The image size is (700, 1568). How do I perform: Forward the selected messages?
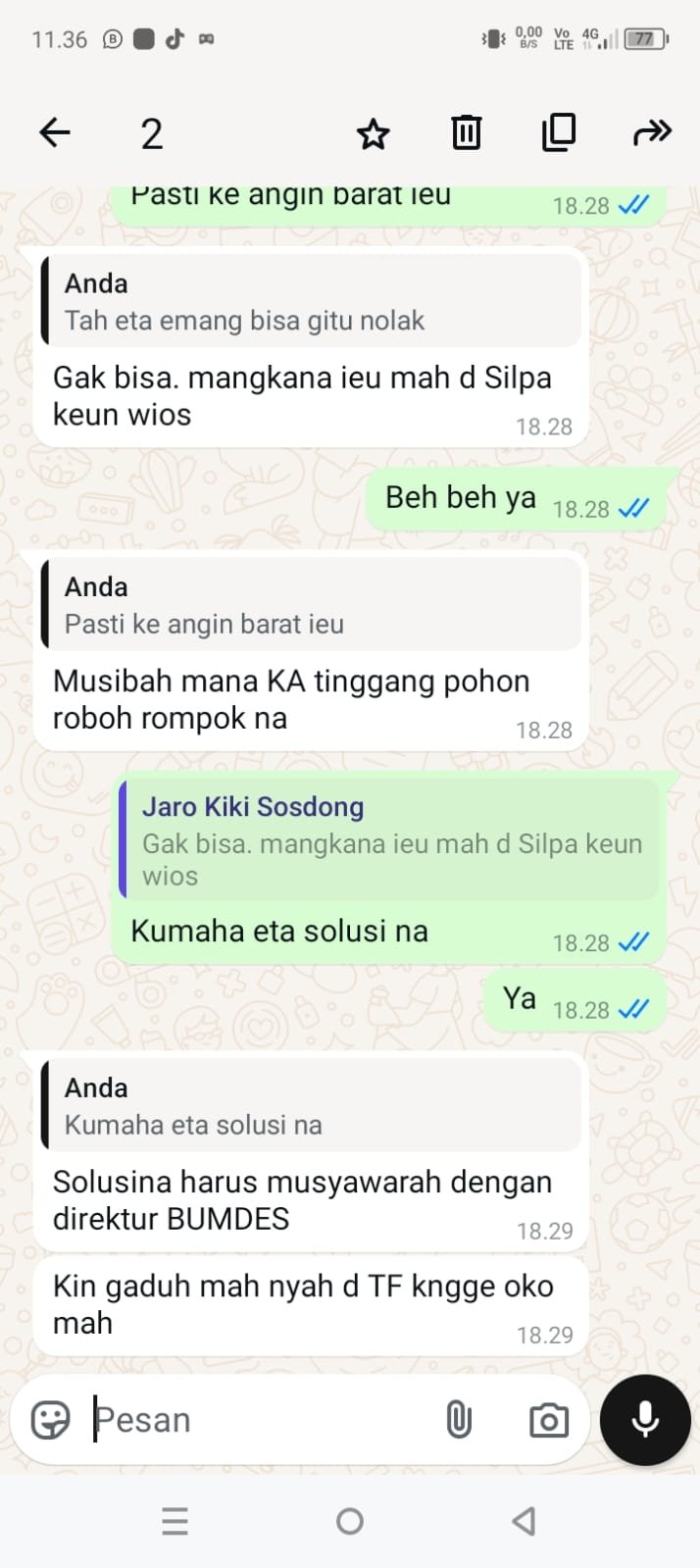[652, 132]
